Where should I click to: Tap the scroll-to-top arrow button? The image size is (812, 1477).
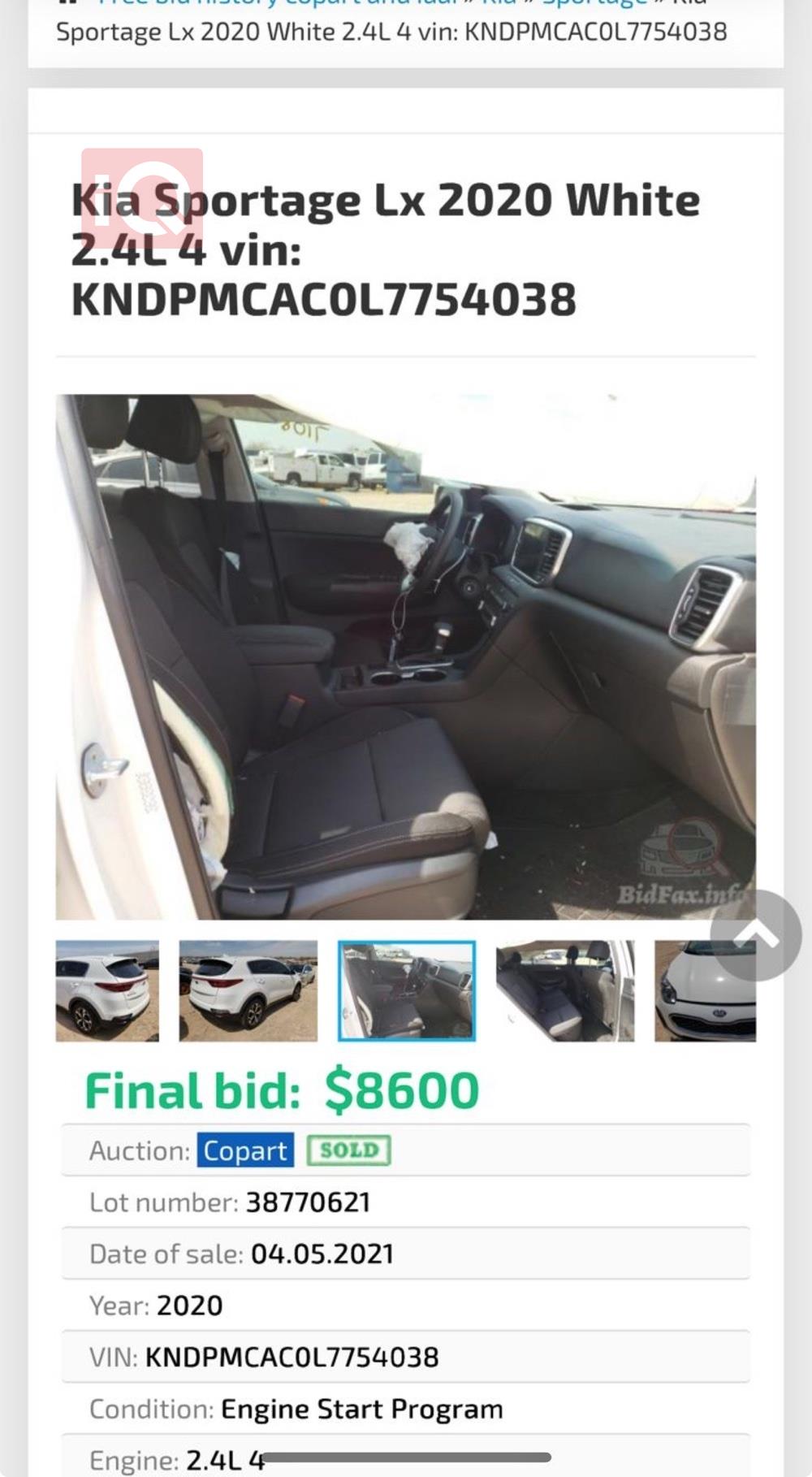click(x=756, y=935)
